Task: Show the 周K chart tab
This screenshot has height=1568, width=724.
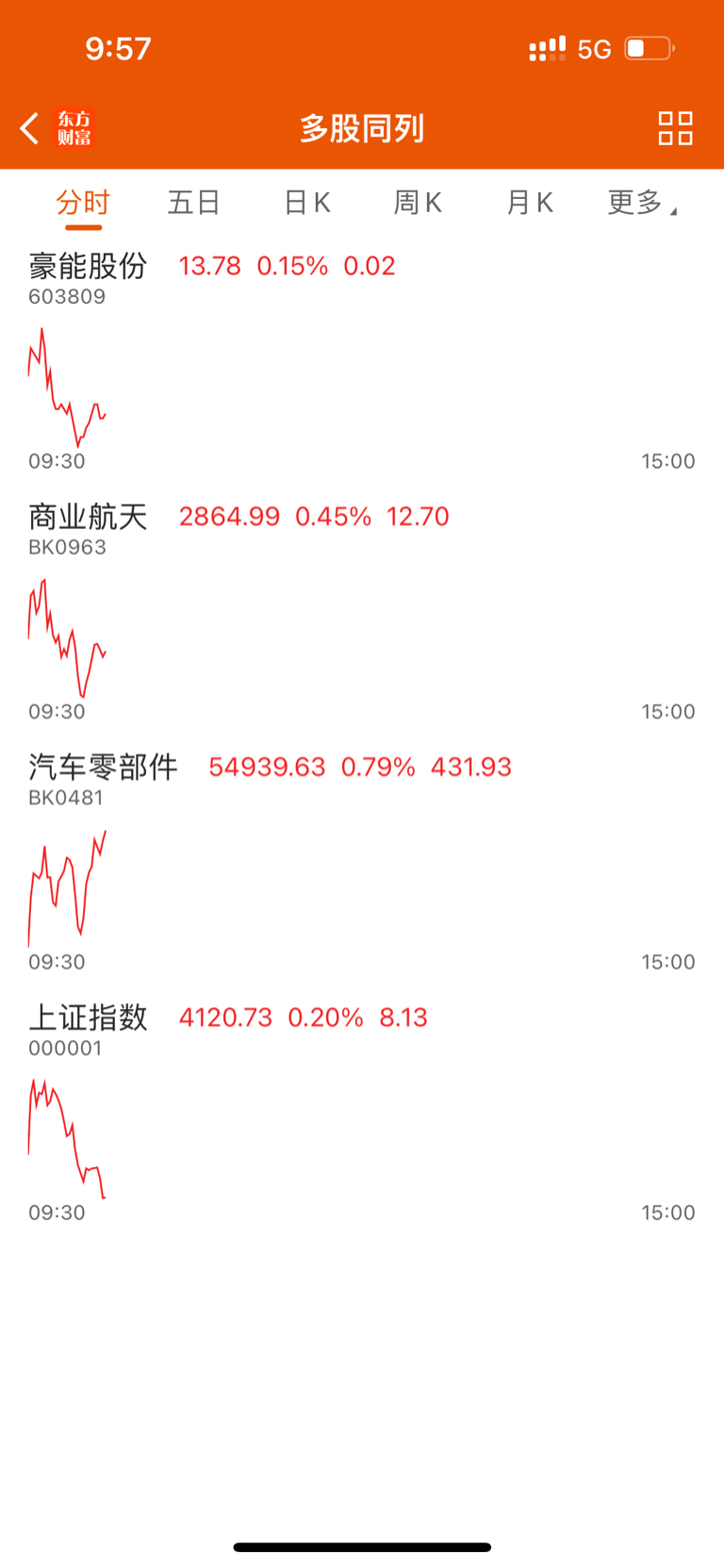Action: tap(418, 203)
